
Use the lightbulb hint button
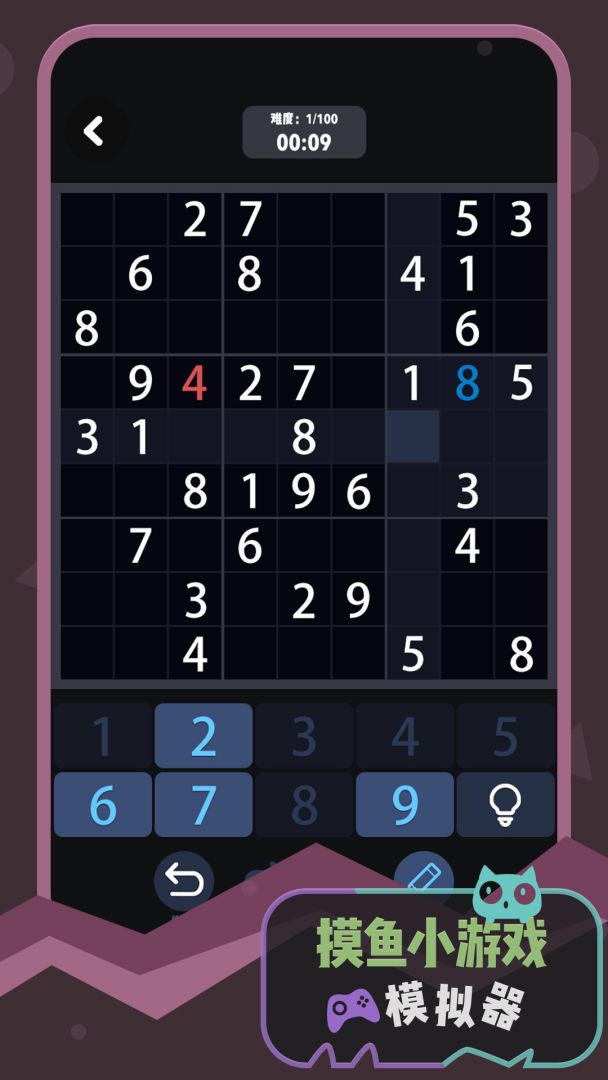point(506,804)
